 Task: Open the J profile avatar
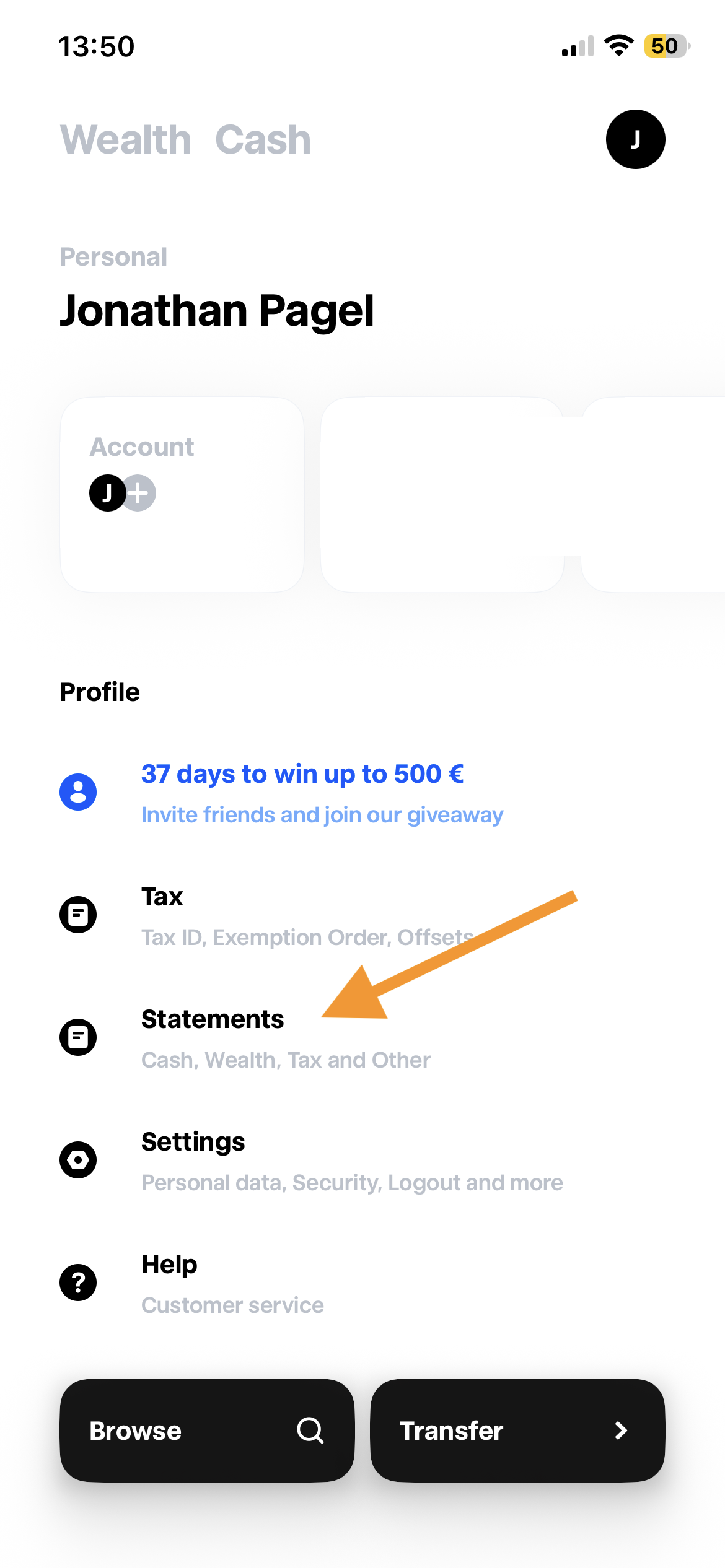[635, 139]
